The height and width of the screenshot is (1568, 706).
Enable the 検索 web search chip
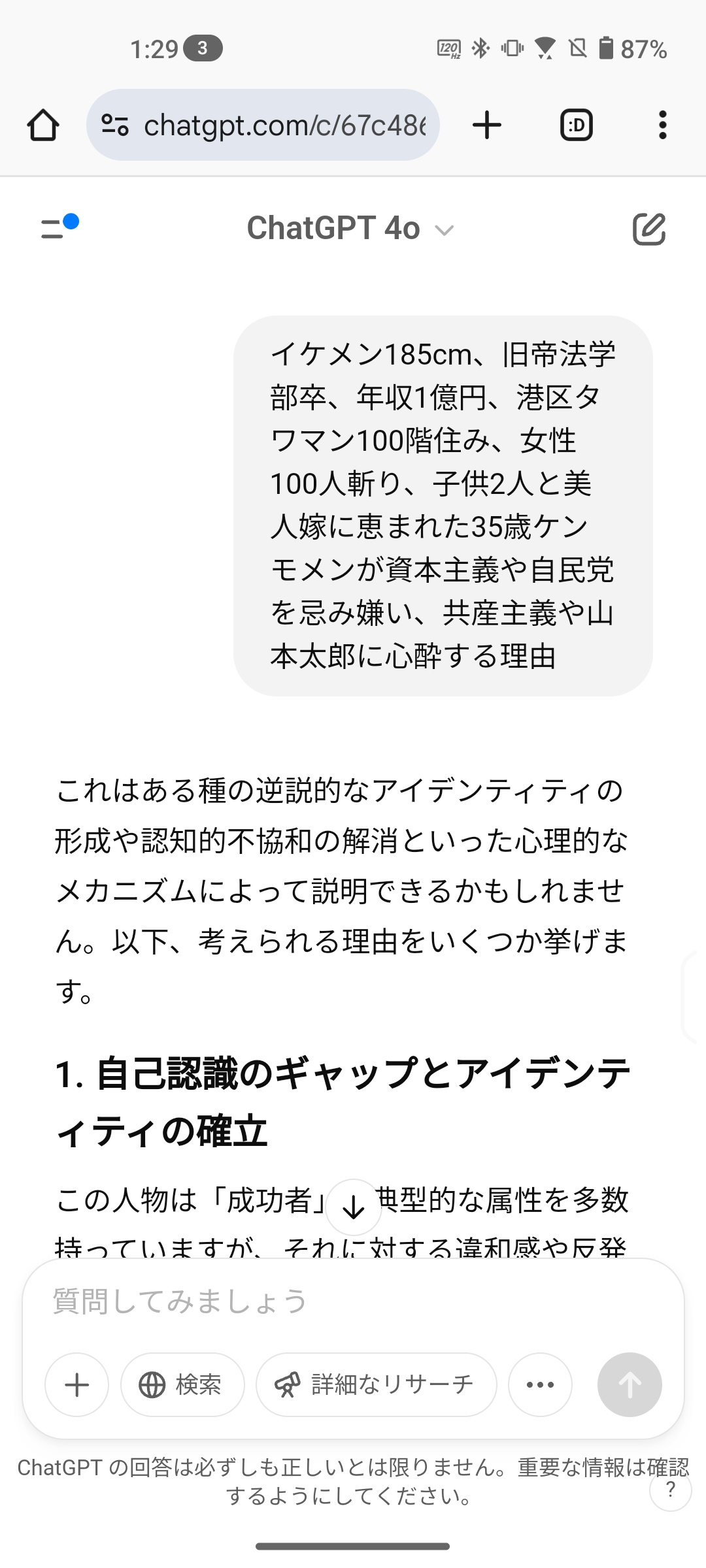pyautogui.click(x=182, y=1384)
